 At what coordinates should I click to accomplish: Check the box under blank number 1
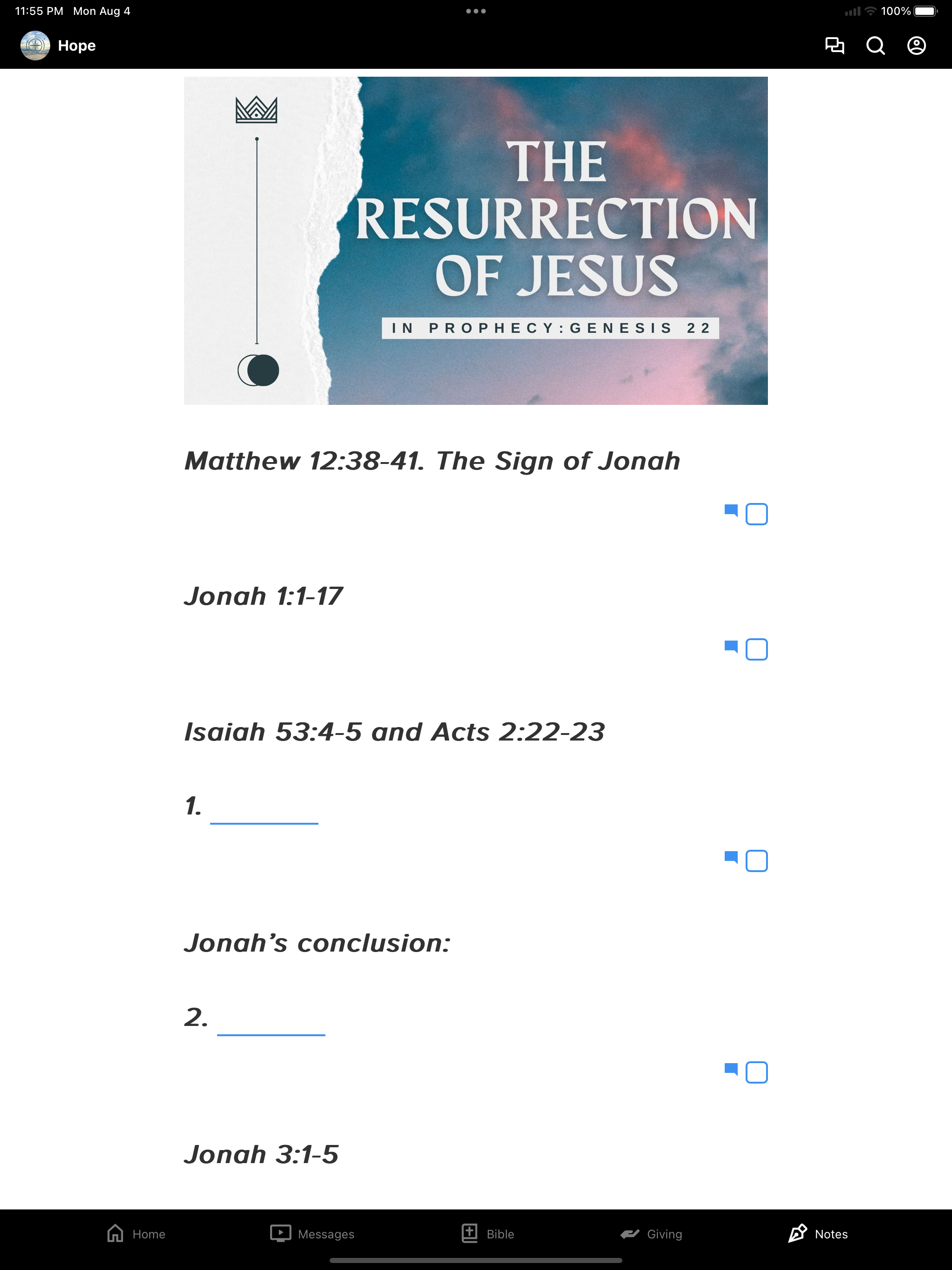pyautogui.click(x=756, y=860)
